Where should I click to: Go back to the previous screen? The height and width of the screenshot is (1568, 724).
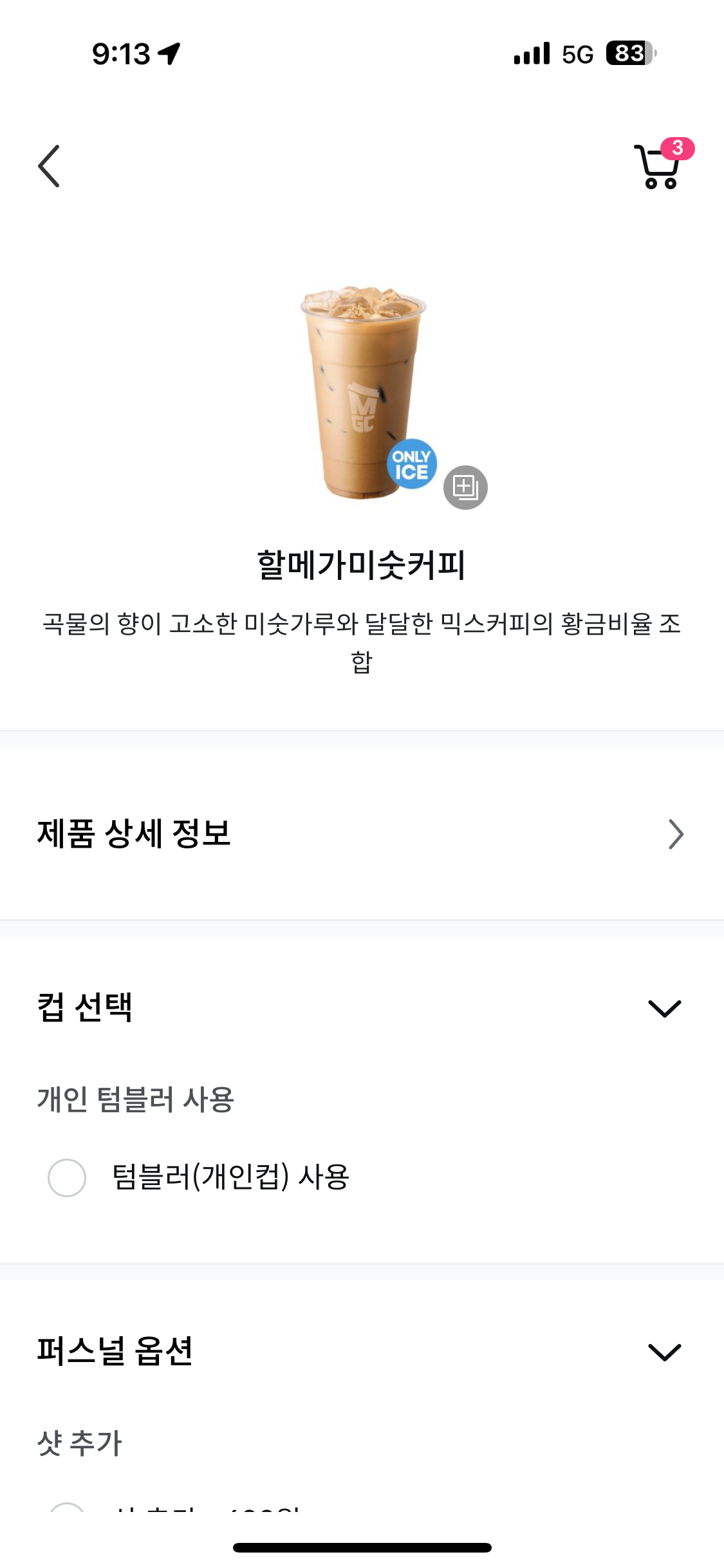pyautogui.click(x=49, y=166)
